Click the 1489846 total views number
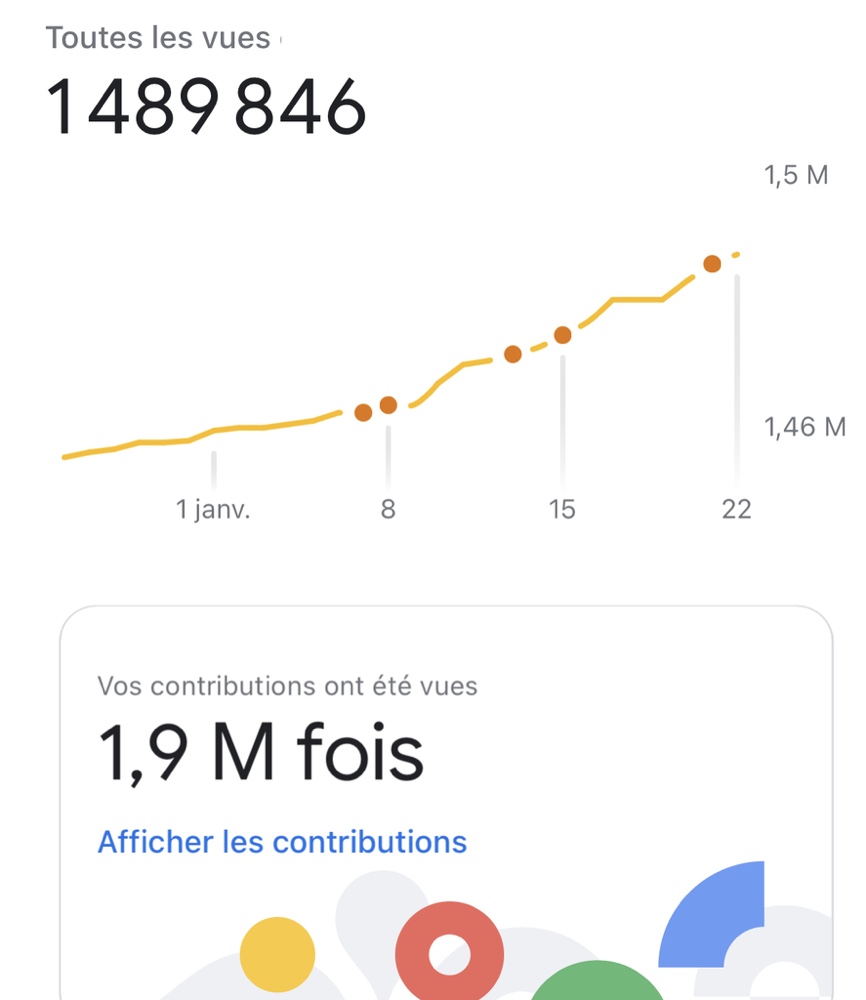Image resolution: width=866 pixels, height=1000 pixels. tap(205, 103)
